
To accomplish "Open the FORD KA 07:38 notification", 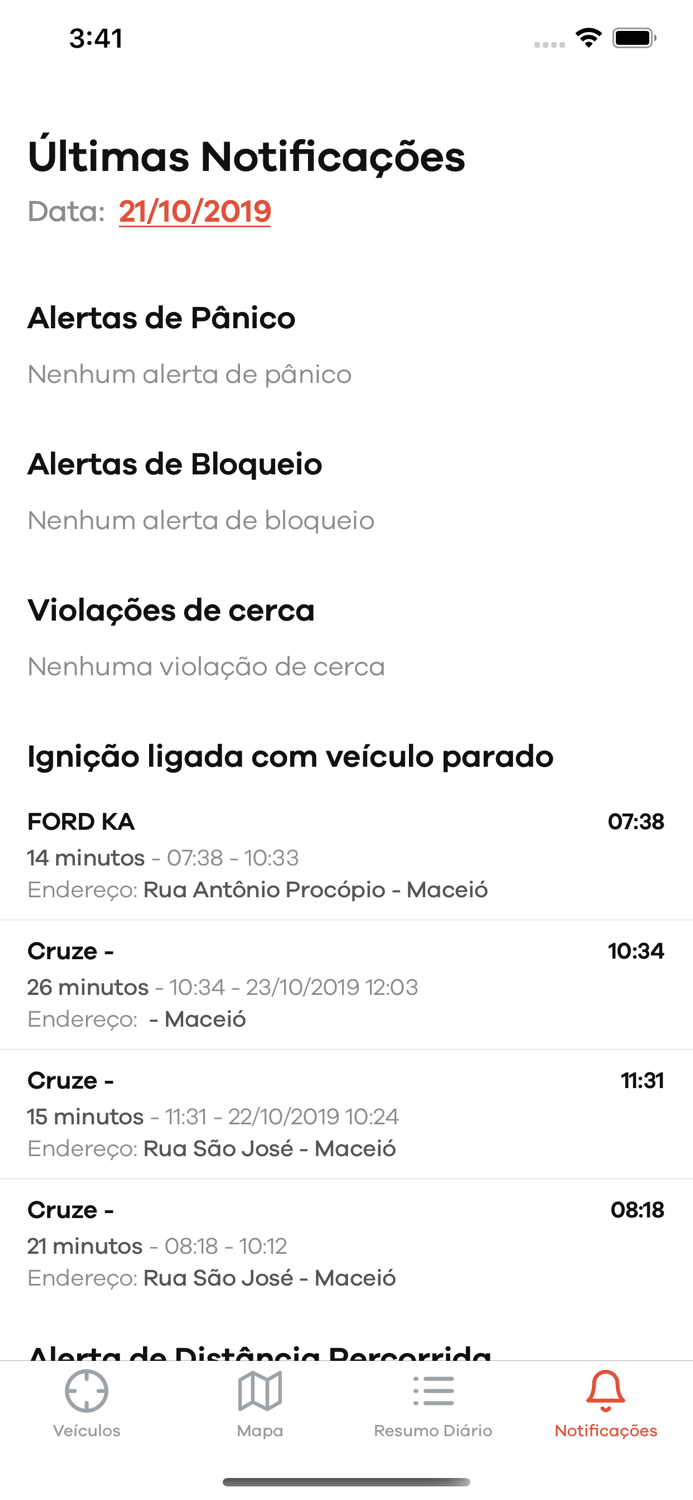I will coord(346,856).
